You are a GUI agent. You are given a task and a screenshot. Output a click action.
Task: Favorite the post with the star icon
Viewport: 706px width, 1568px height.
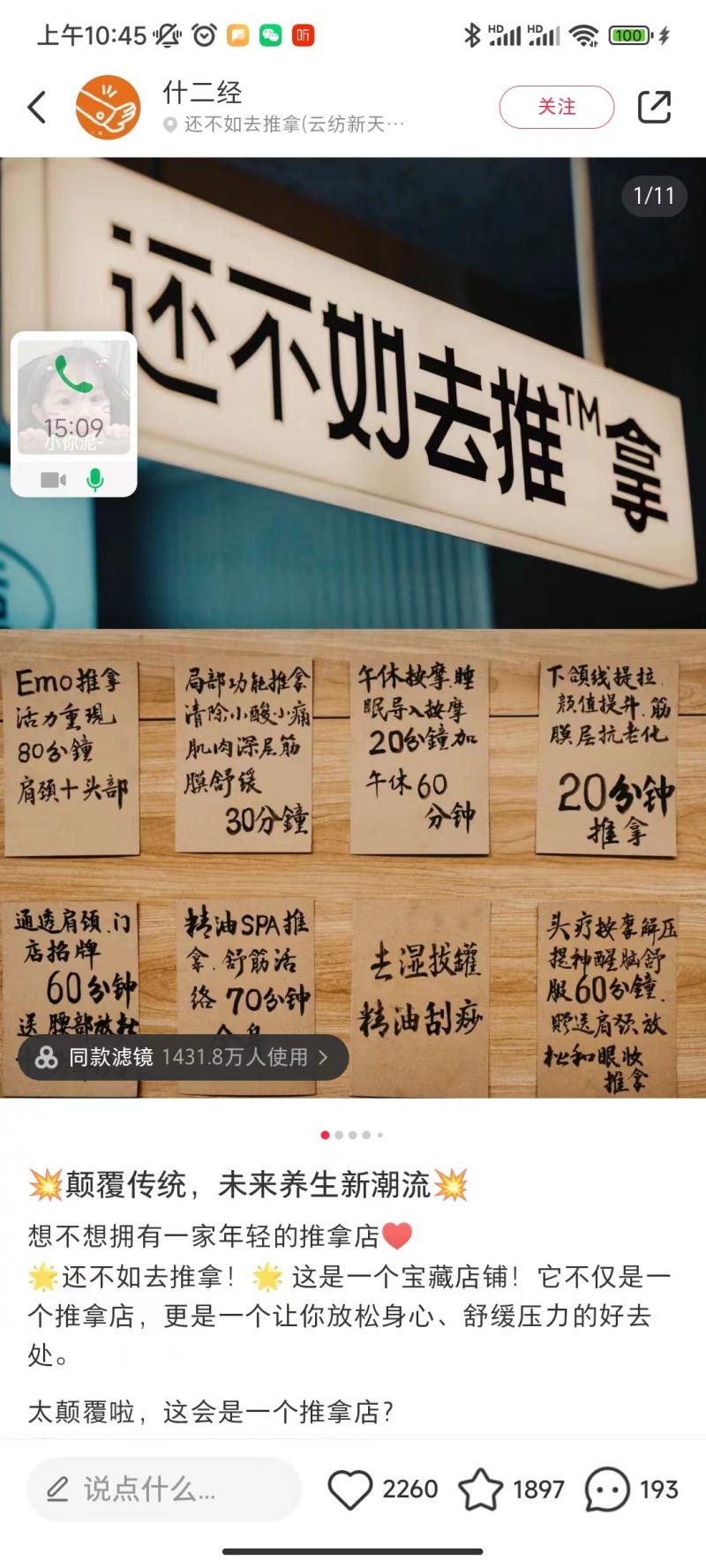(x=480, y=1489)
